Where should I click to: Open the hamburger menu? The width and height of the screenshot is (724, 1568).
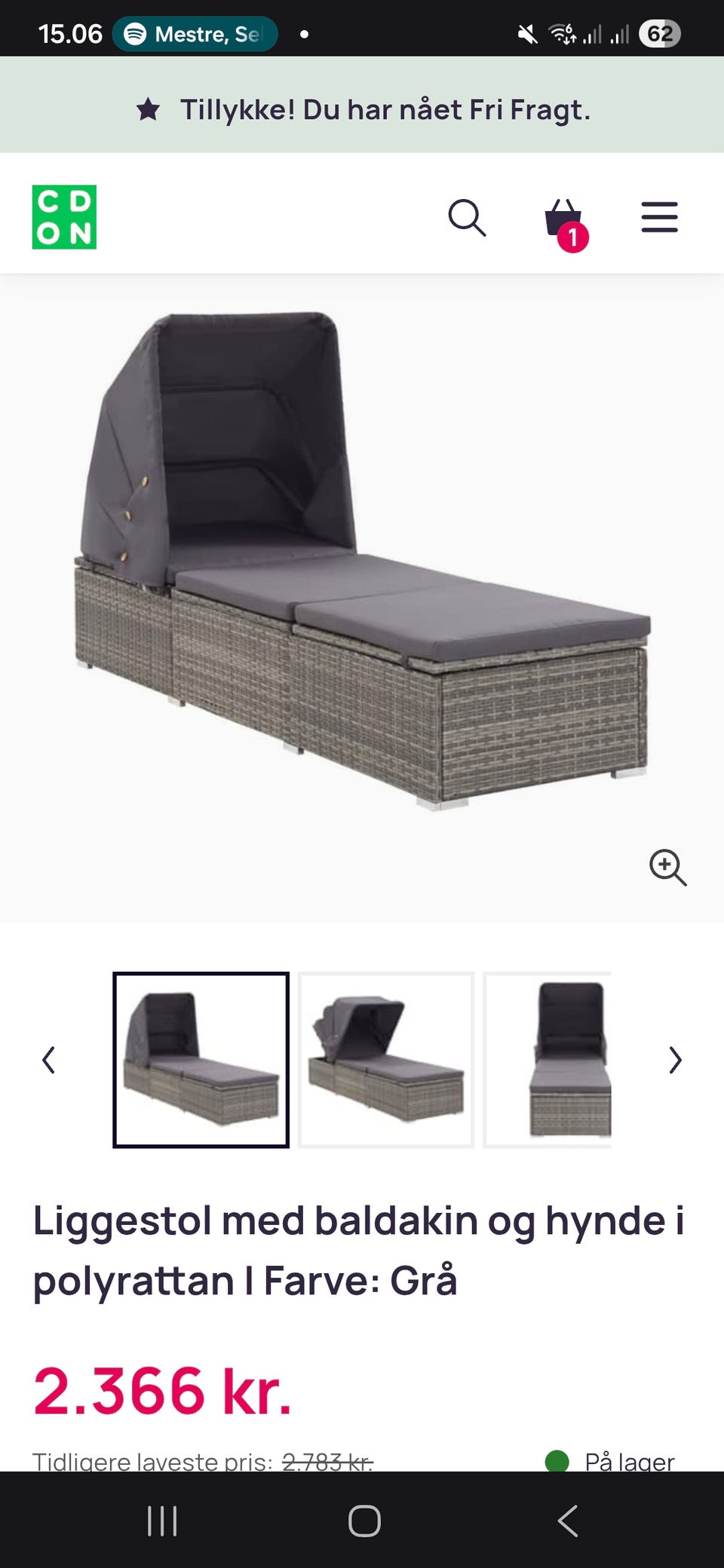[x=659, y=217]
